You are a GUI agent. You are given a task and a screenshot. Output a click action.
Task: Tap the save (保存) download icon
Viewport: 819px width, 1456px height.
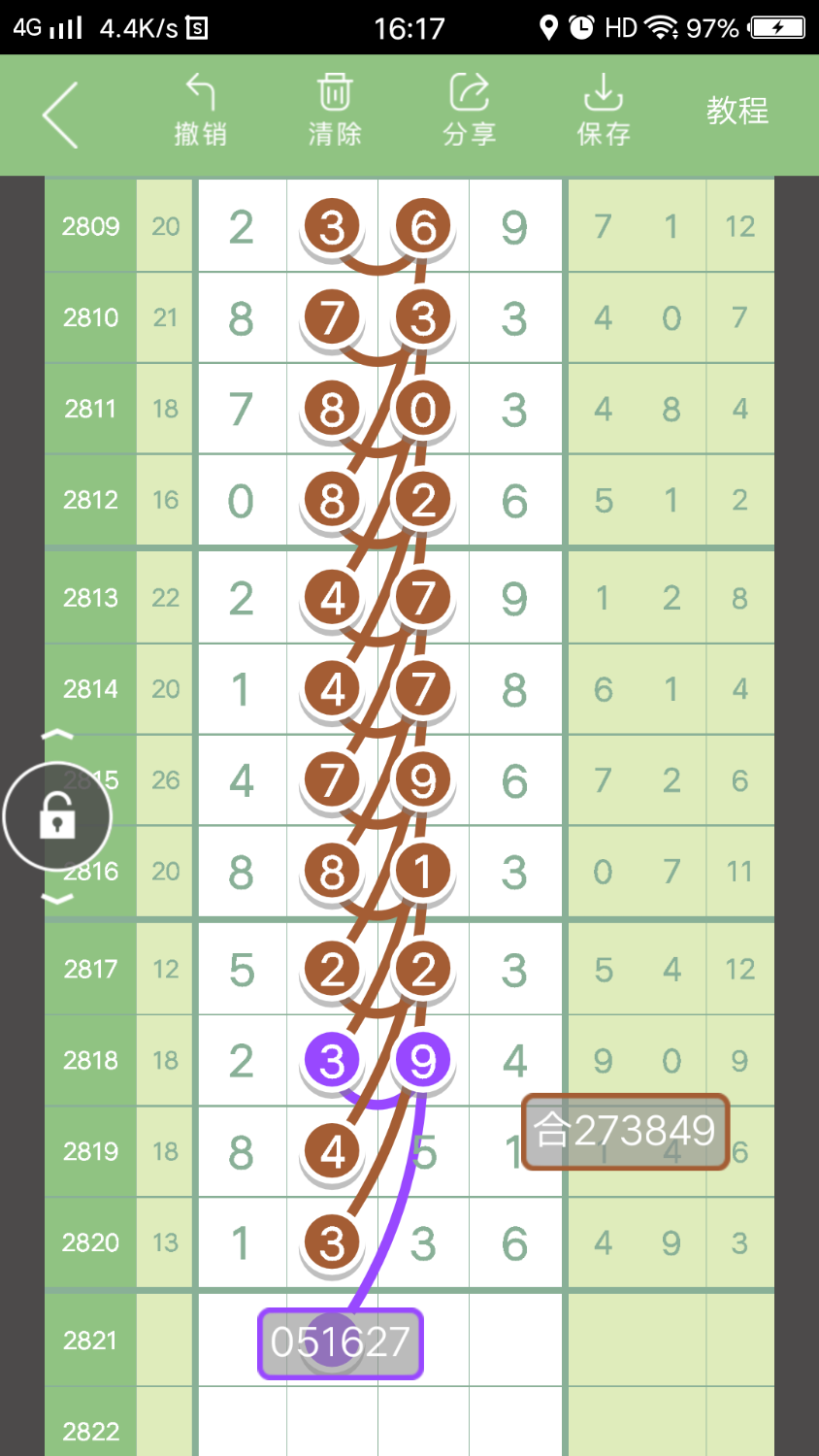click(x=604, y=91)
